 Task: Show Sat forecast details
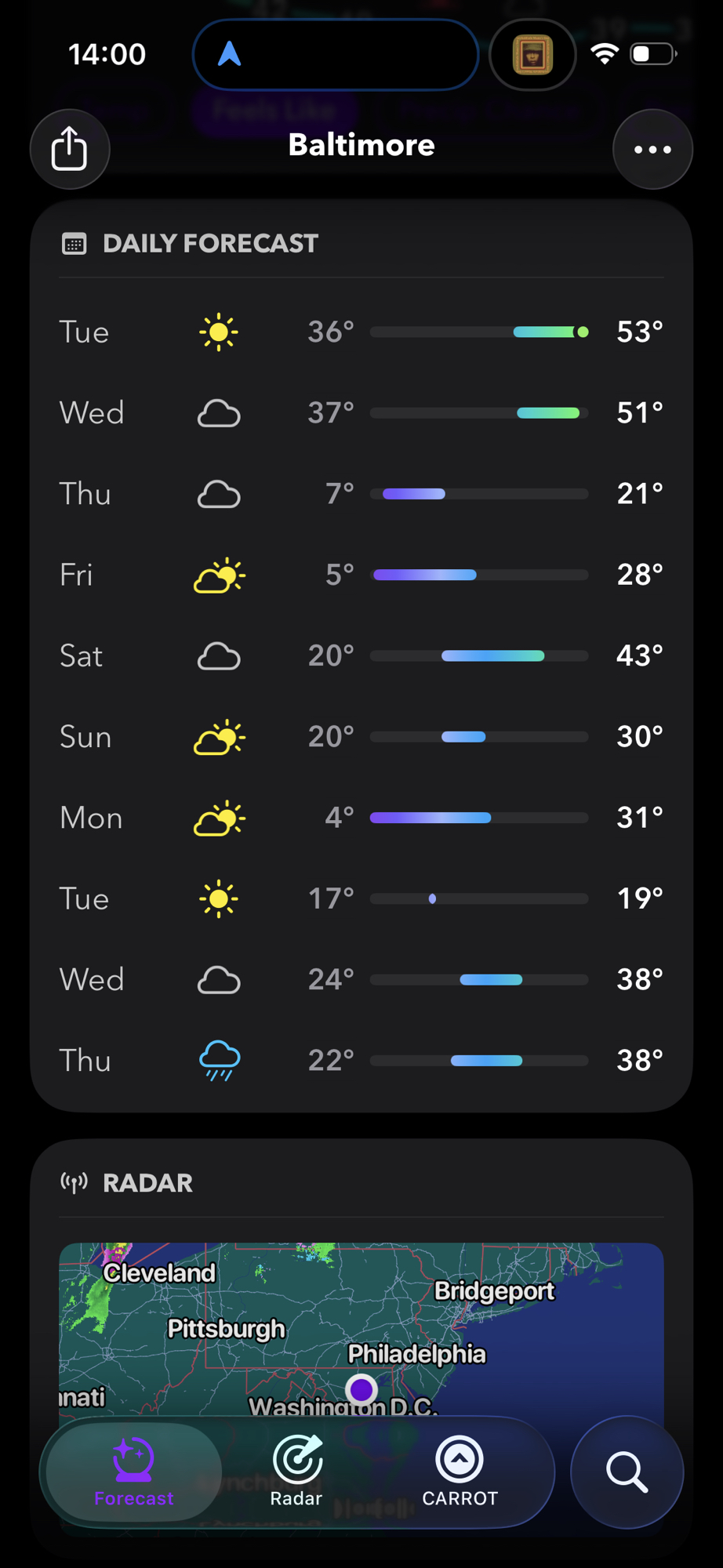click(361, 656)
